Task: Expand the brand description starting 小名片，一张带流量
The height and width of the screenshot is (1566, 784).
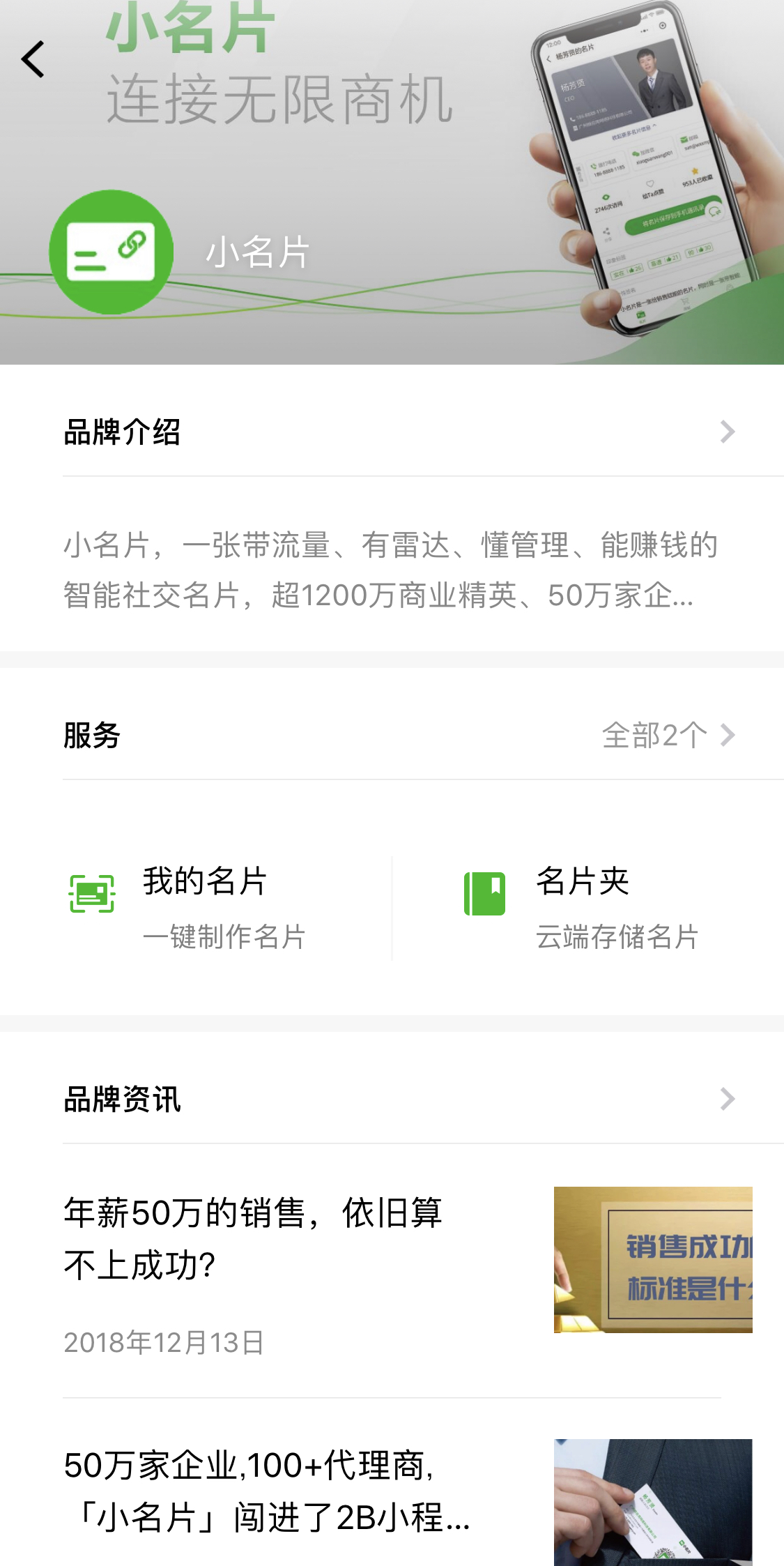Action: pos(390,570)
